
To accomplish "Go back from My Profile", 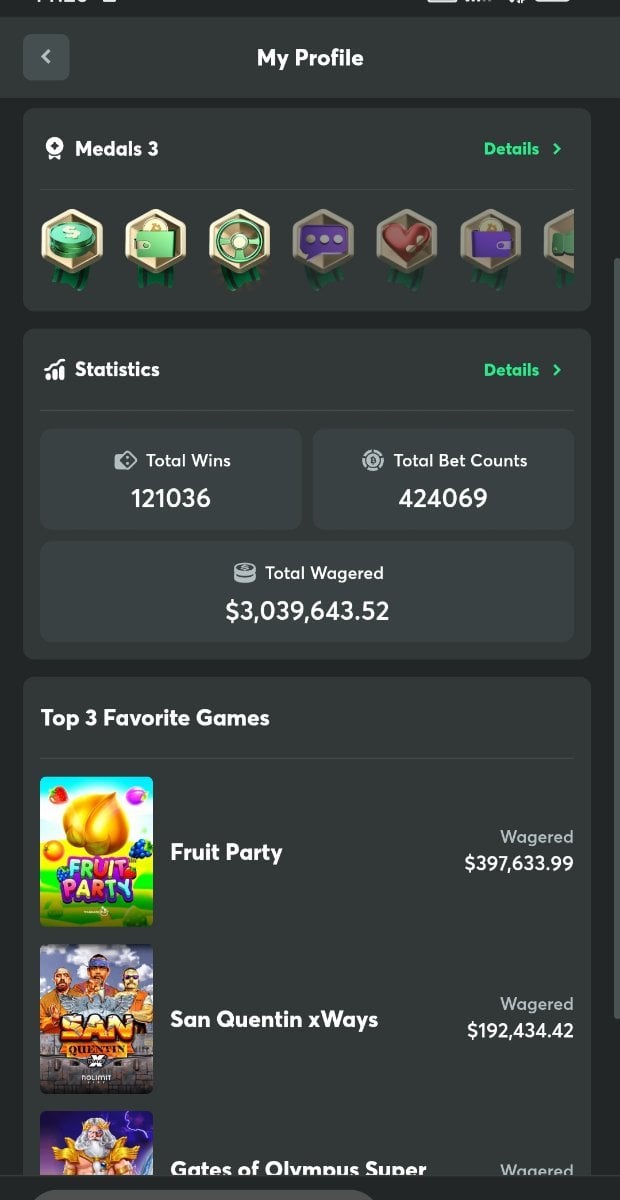I will click(46, 57).
